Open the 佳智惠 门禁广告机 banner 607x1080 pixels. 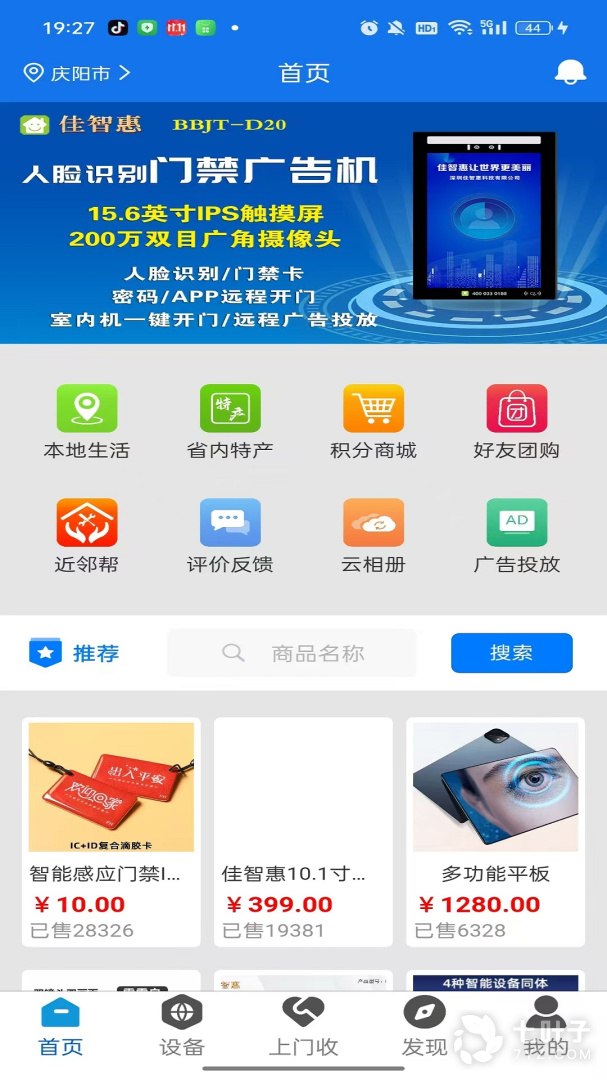click(x=303, y=223)
